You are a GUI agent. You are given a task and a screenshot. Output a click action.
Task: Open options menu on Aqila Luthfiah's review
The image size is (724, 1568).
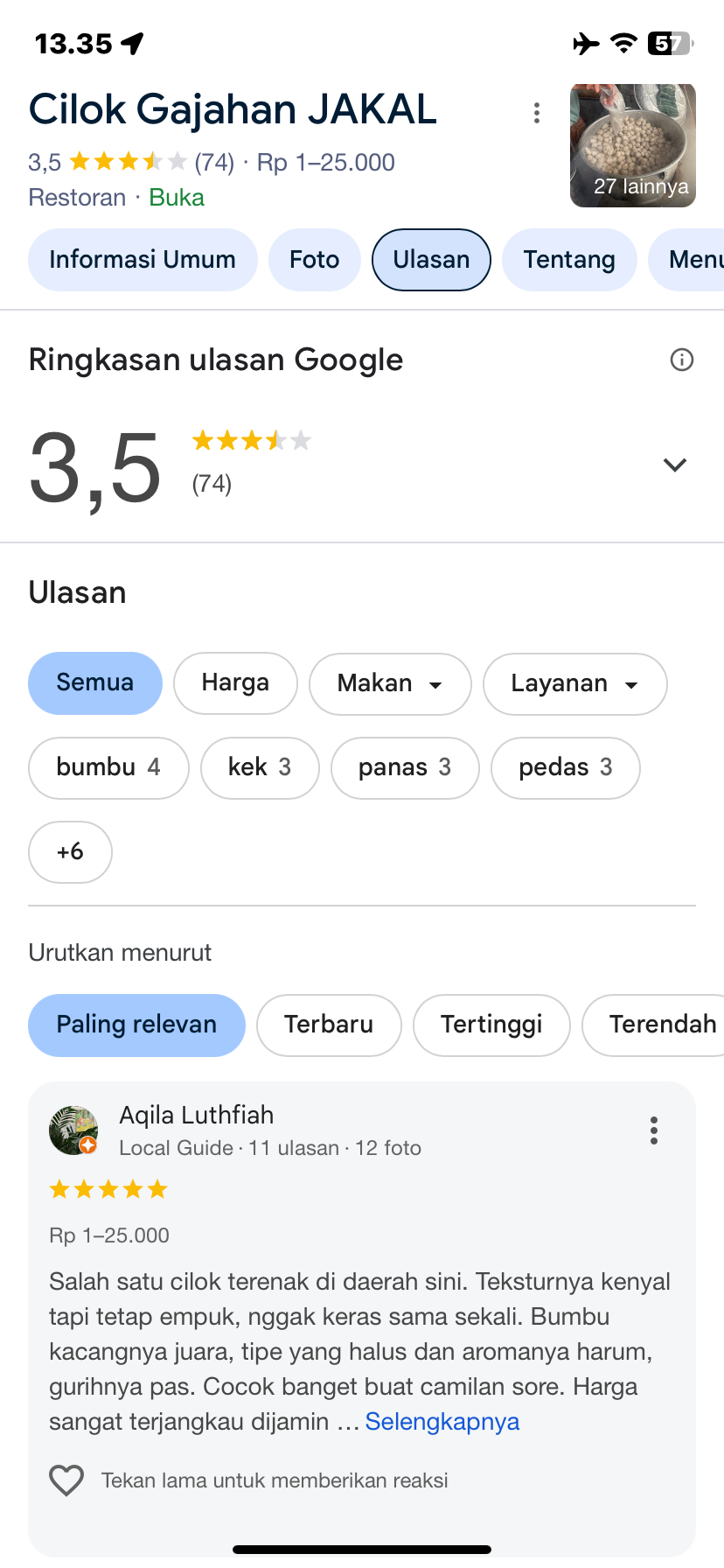pos(653,1130)
